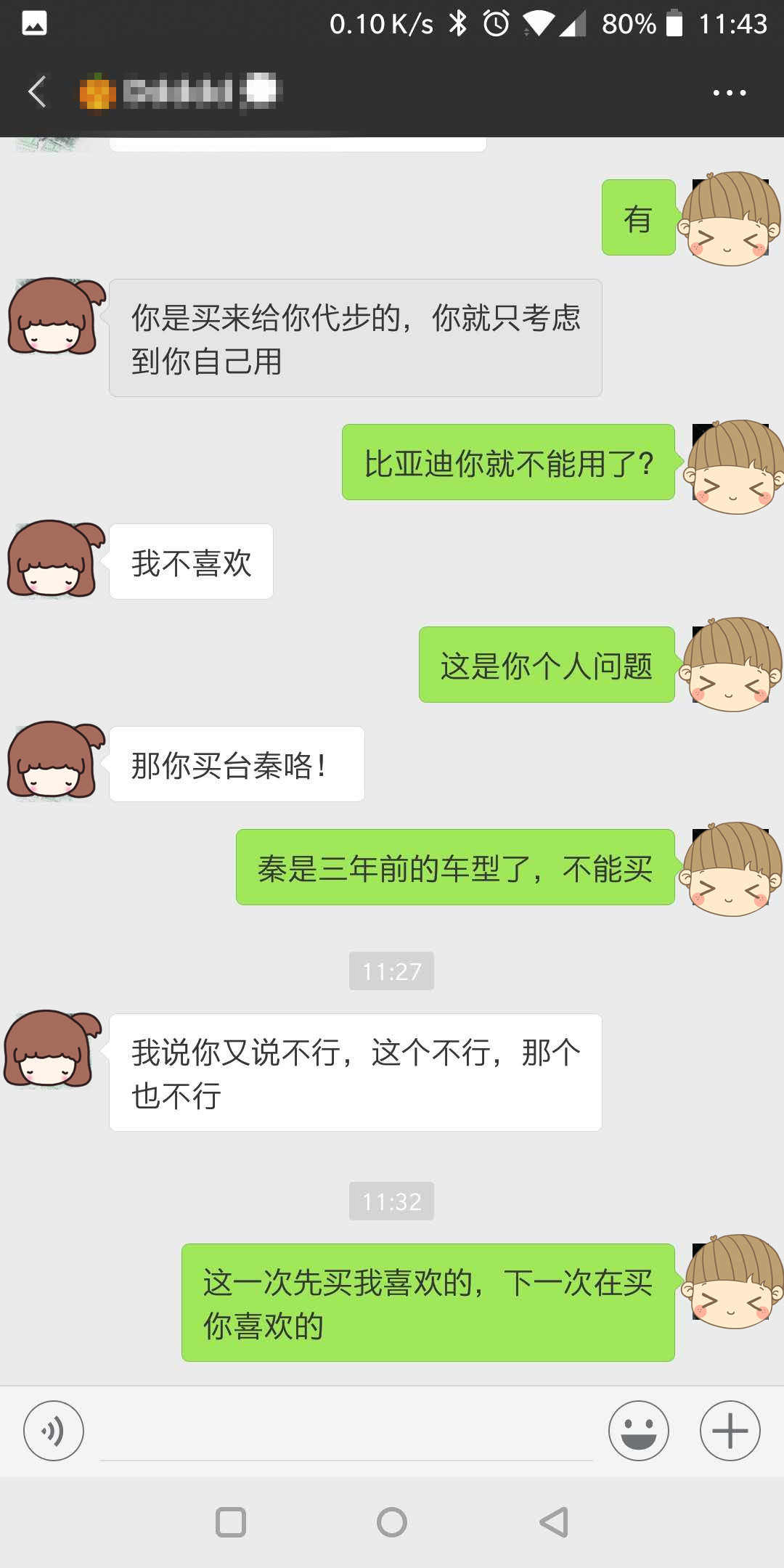Open contact's avatar beside "我不喜欢"
Viewport: 784px width, 1568px height.
coord(54,558)
